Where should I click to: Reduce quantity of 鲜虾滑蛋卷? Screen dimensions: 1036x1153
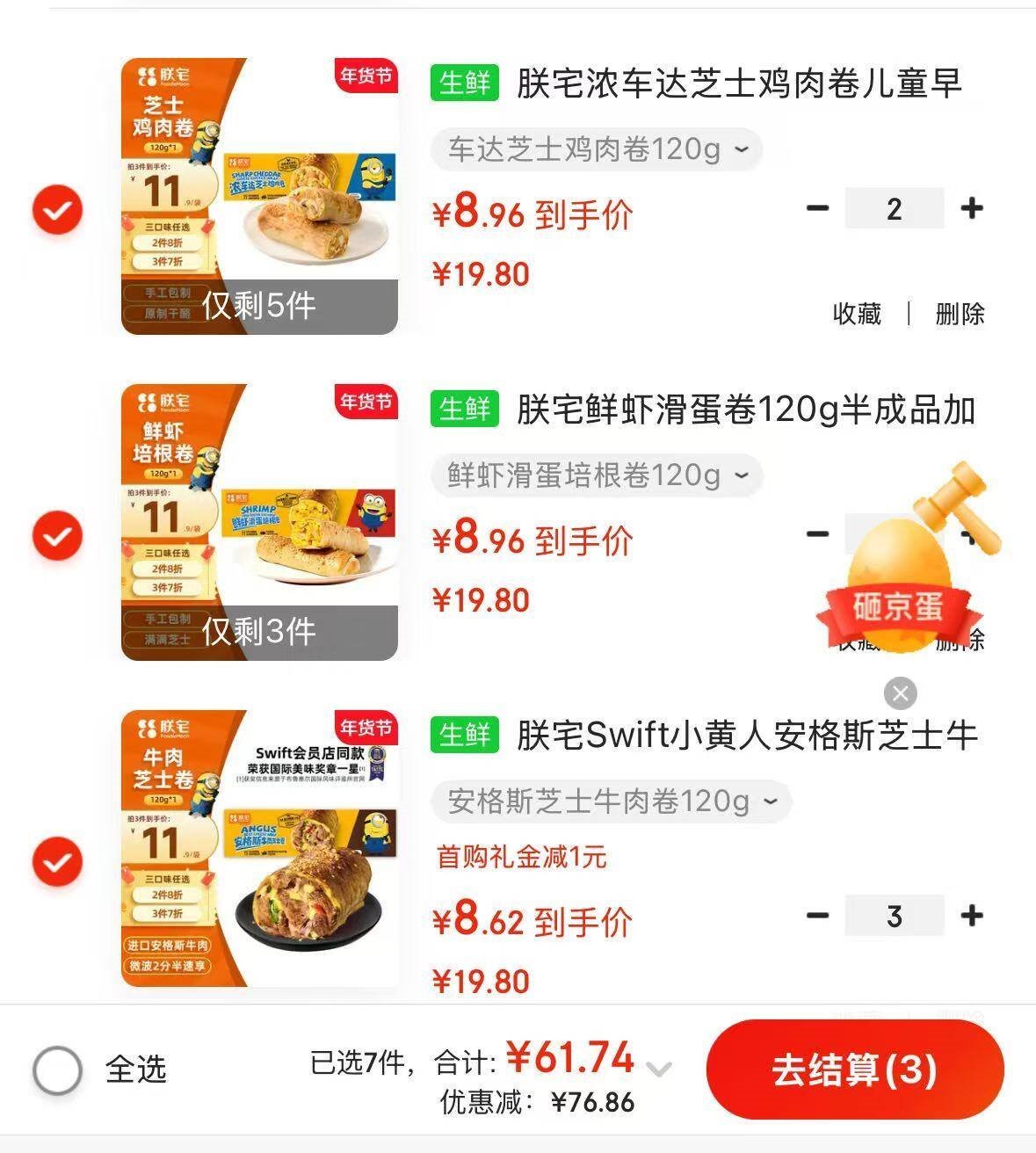click(x=818, y=534)
